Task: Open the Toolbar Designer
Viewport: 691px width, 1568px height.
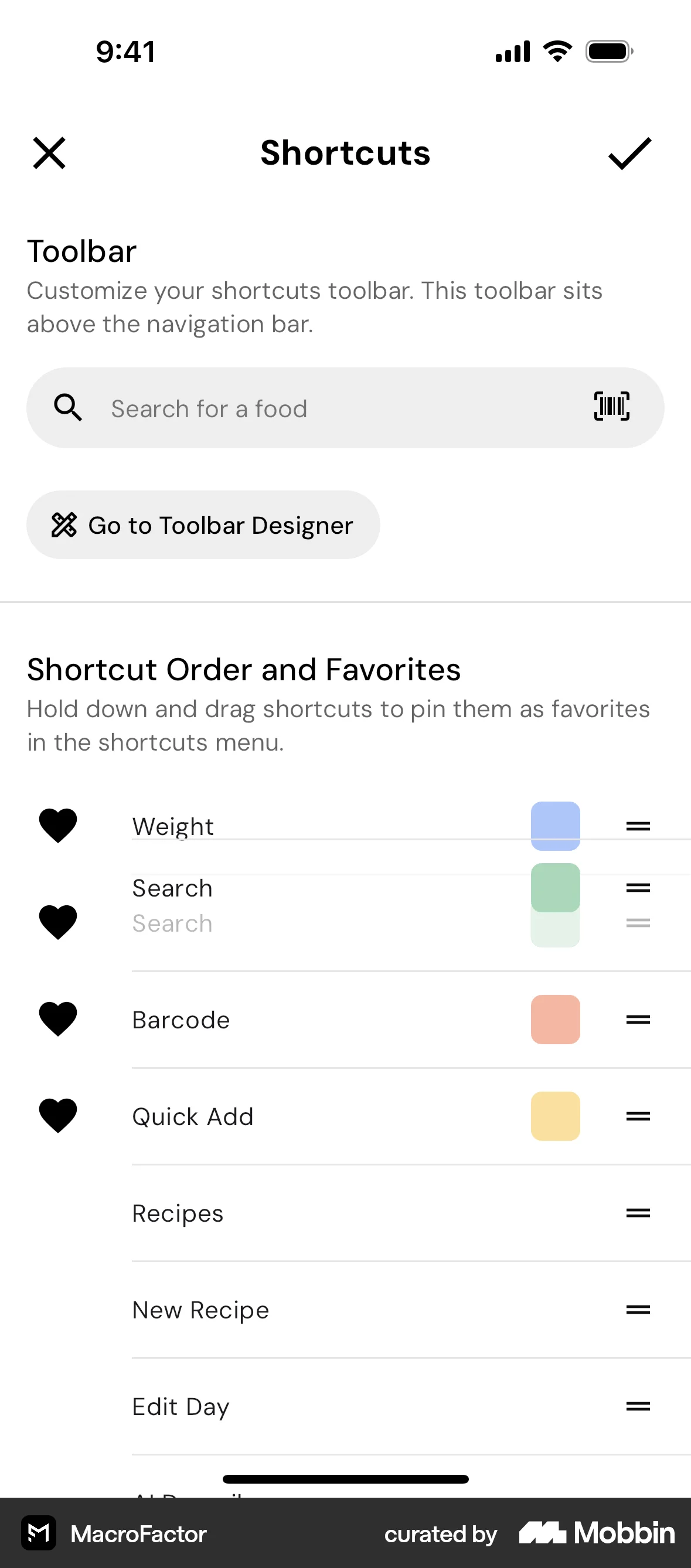Action: [x=203, y=524]
